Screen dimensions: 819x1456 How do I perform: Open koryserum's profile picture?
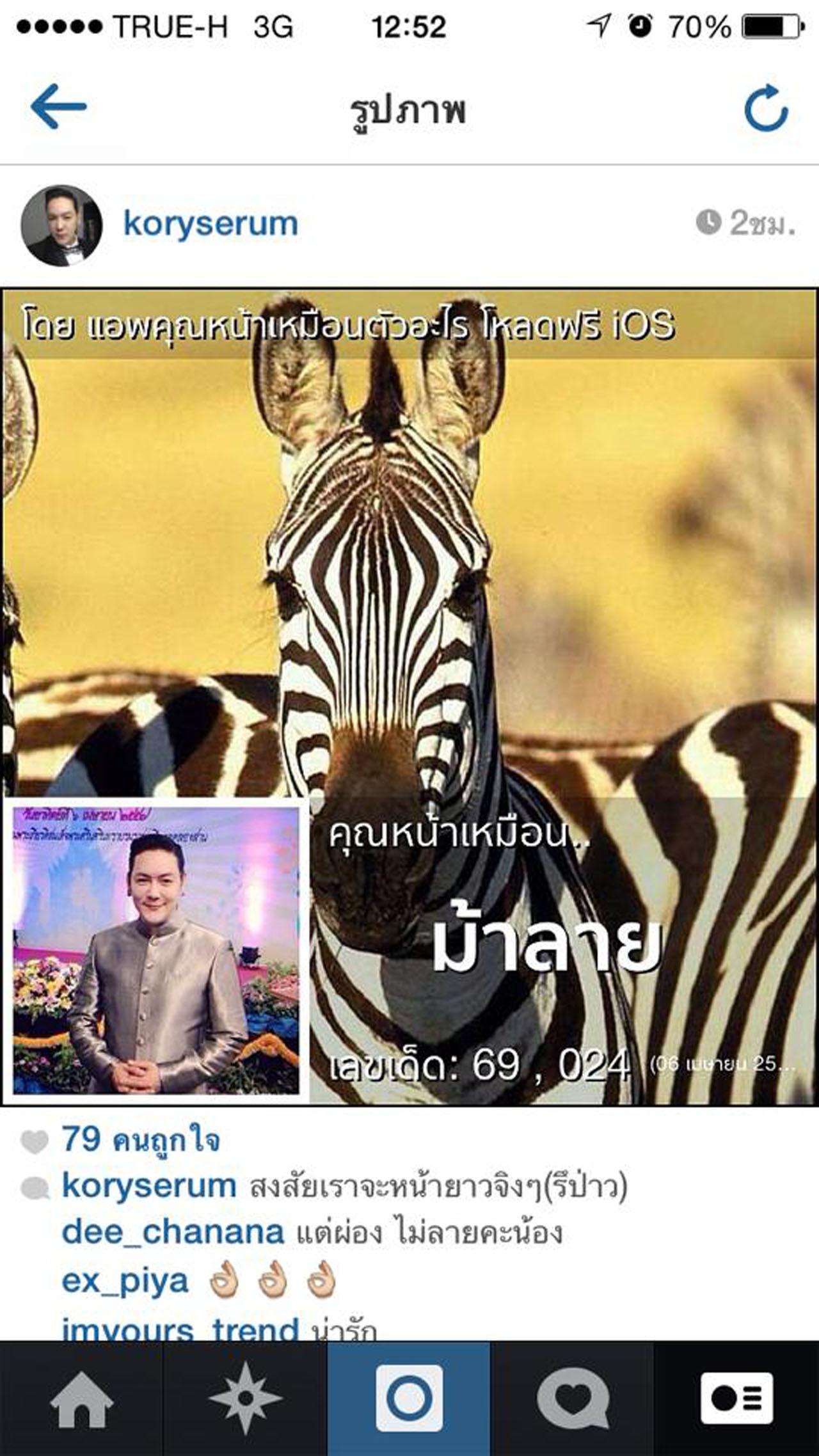pos(61,225)
